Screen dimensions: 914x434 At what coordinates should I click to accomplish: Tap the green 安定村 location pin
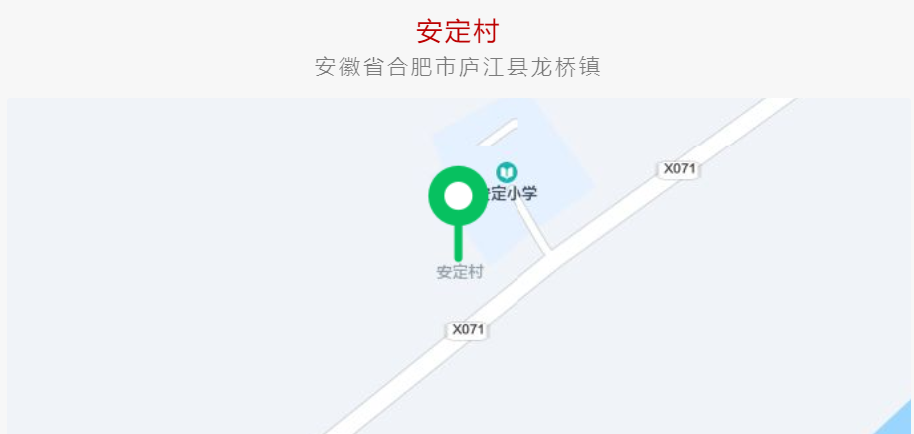click(457, 196)
